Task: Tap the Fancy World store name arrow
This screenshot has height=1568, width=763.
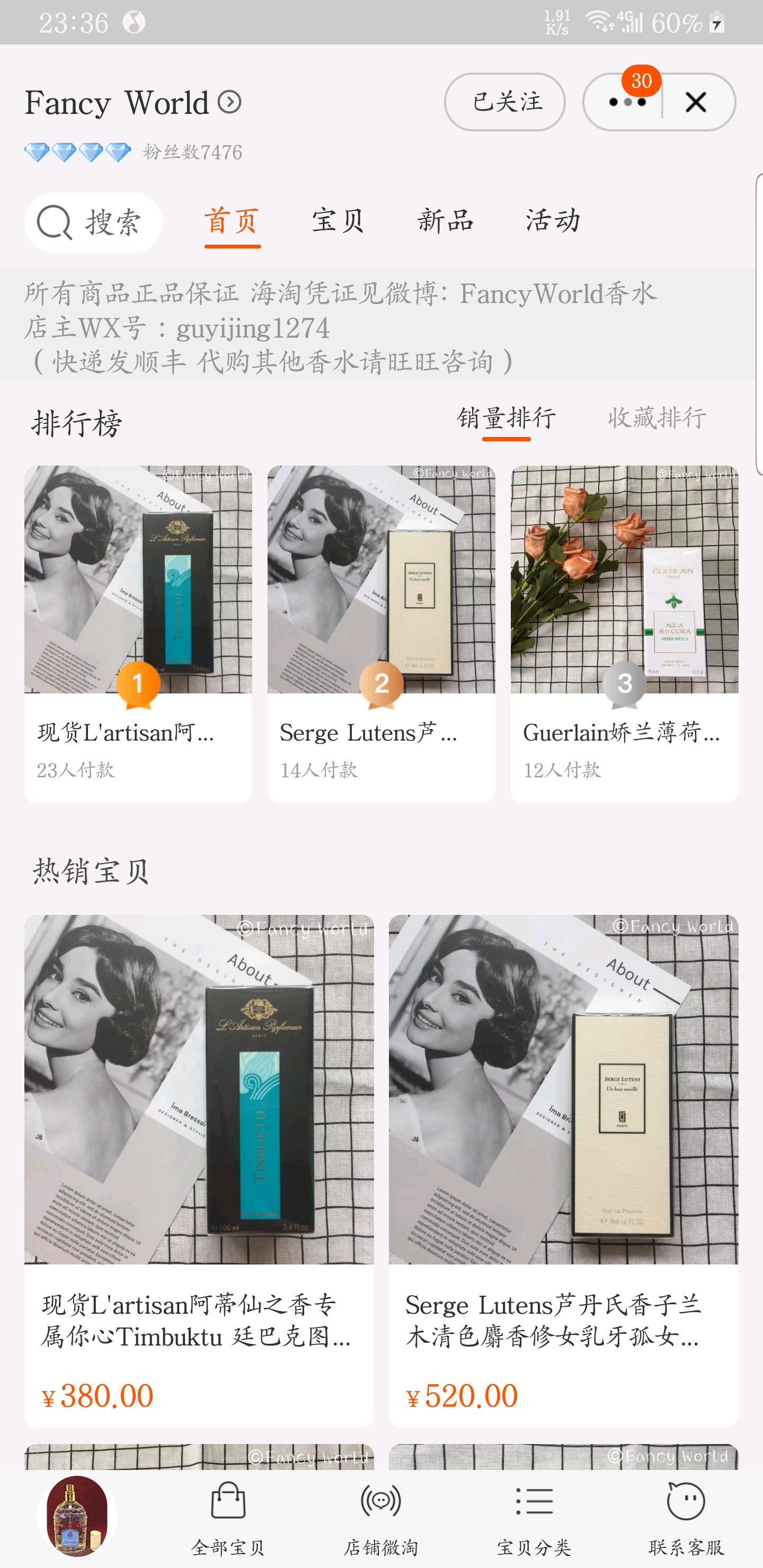Action: coord(229,102)
